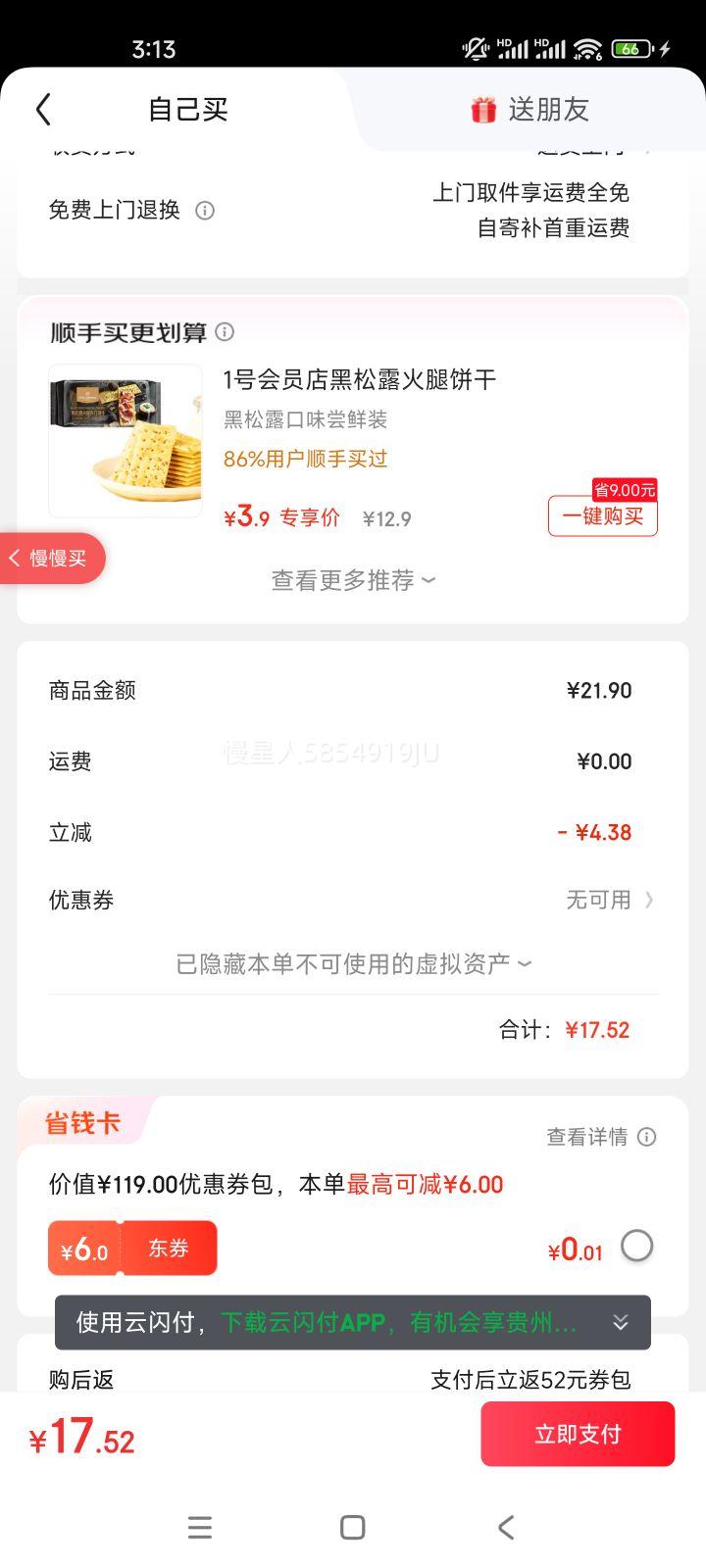
Task: Expand 查看更多推荐 to see more recommendations
Action: 351,580
